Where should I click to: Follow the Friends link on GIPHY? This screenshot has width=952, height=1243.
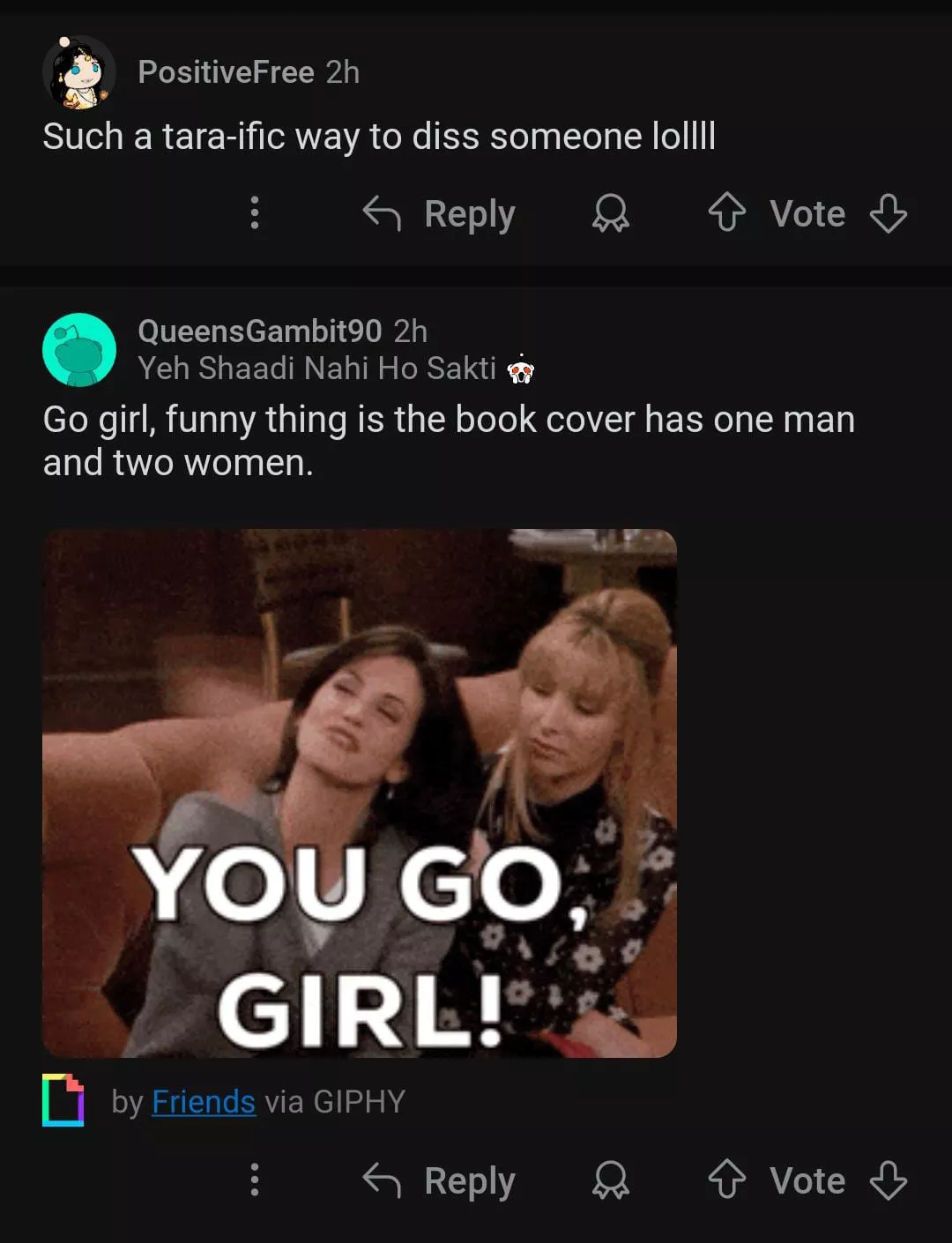[x=204, y=1102]
